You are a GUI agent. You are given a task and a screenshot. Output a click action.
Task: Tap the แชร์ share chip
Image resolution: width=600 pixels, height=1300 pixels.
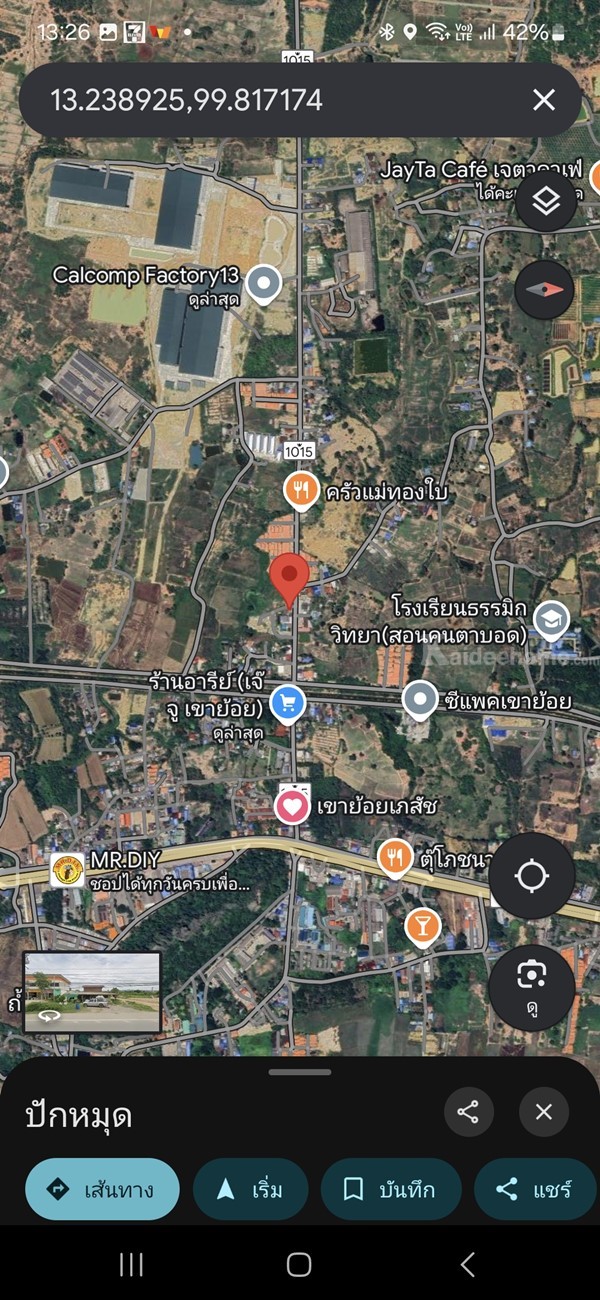point(536,1189)
